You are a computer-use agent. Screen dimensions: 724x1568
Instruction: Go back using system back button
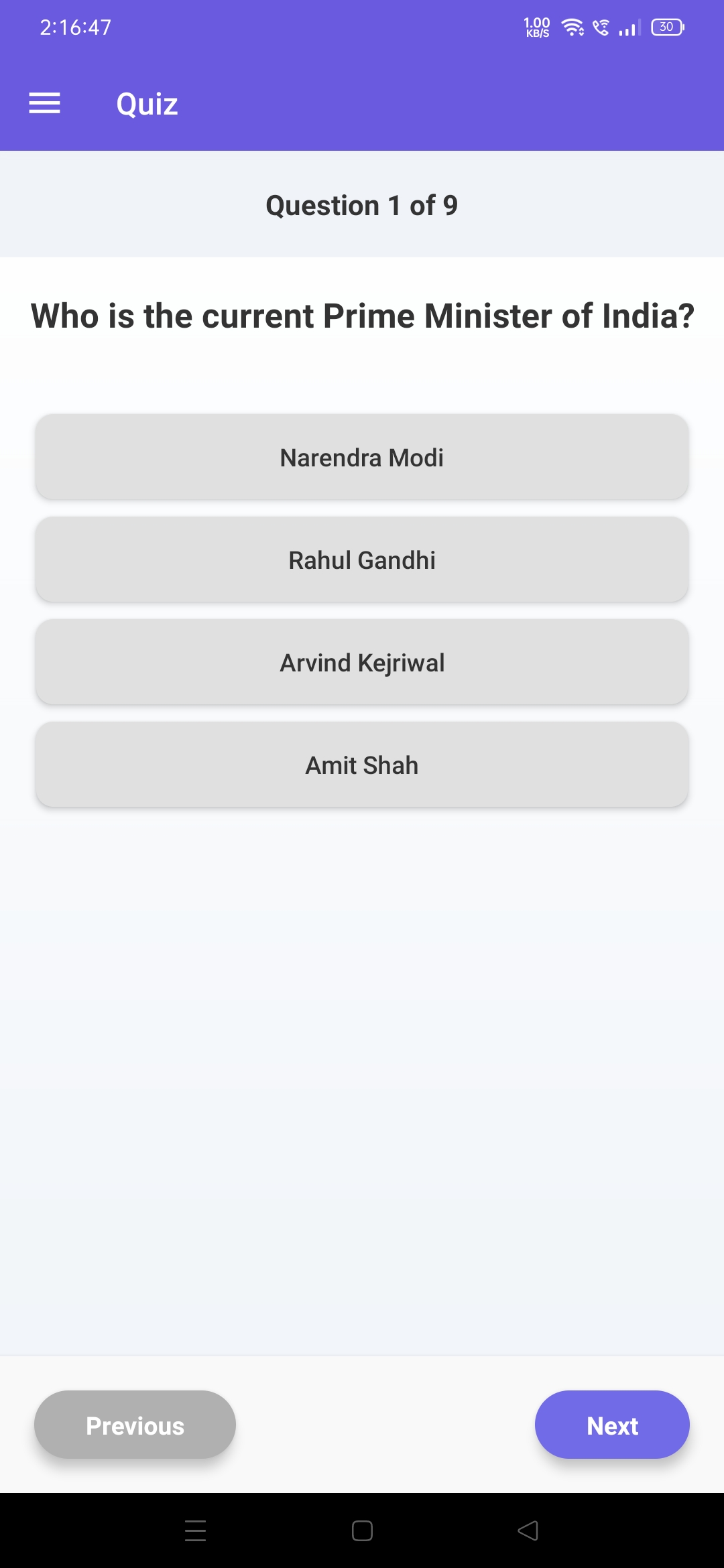528,1530
